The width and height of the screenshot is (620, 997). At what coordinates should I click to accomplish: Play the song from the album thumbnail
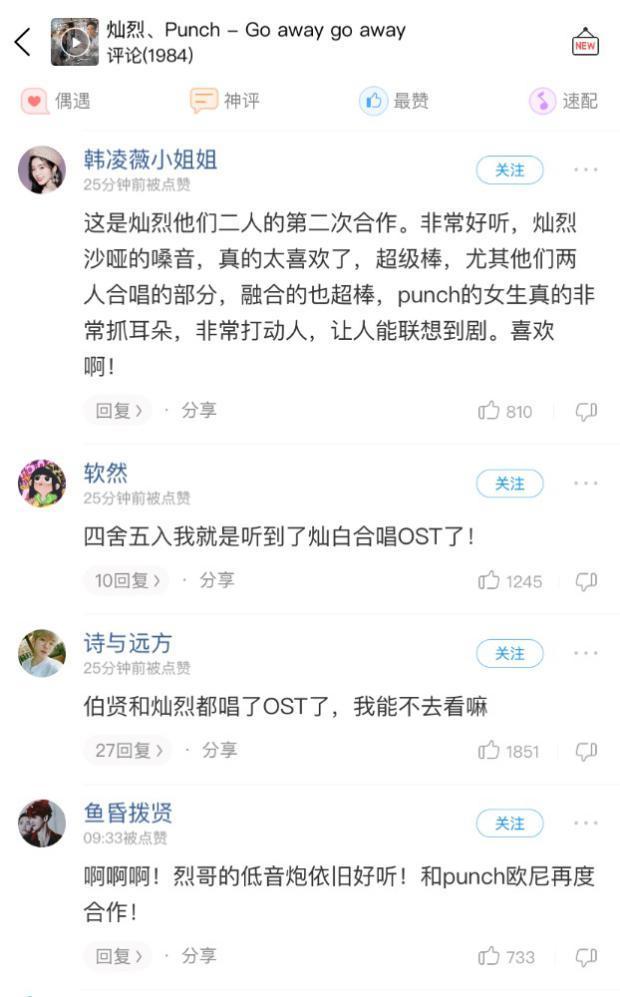point(75,42)
